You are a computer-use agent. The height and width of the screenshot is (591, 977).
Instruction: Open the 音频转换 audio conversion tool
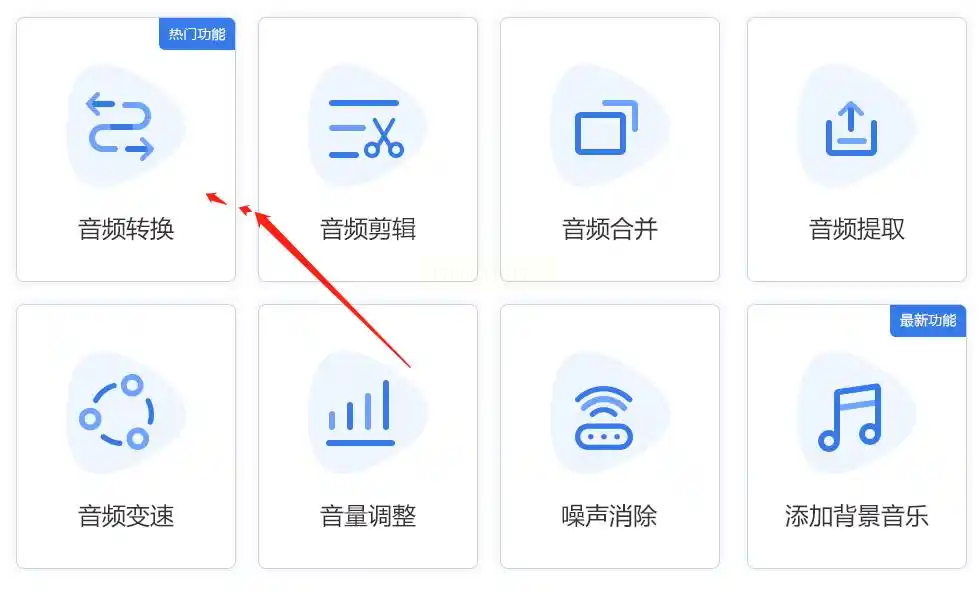point(126,150)
